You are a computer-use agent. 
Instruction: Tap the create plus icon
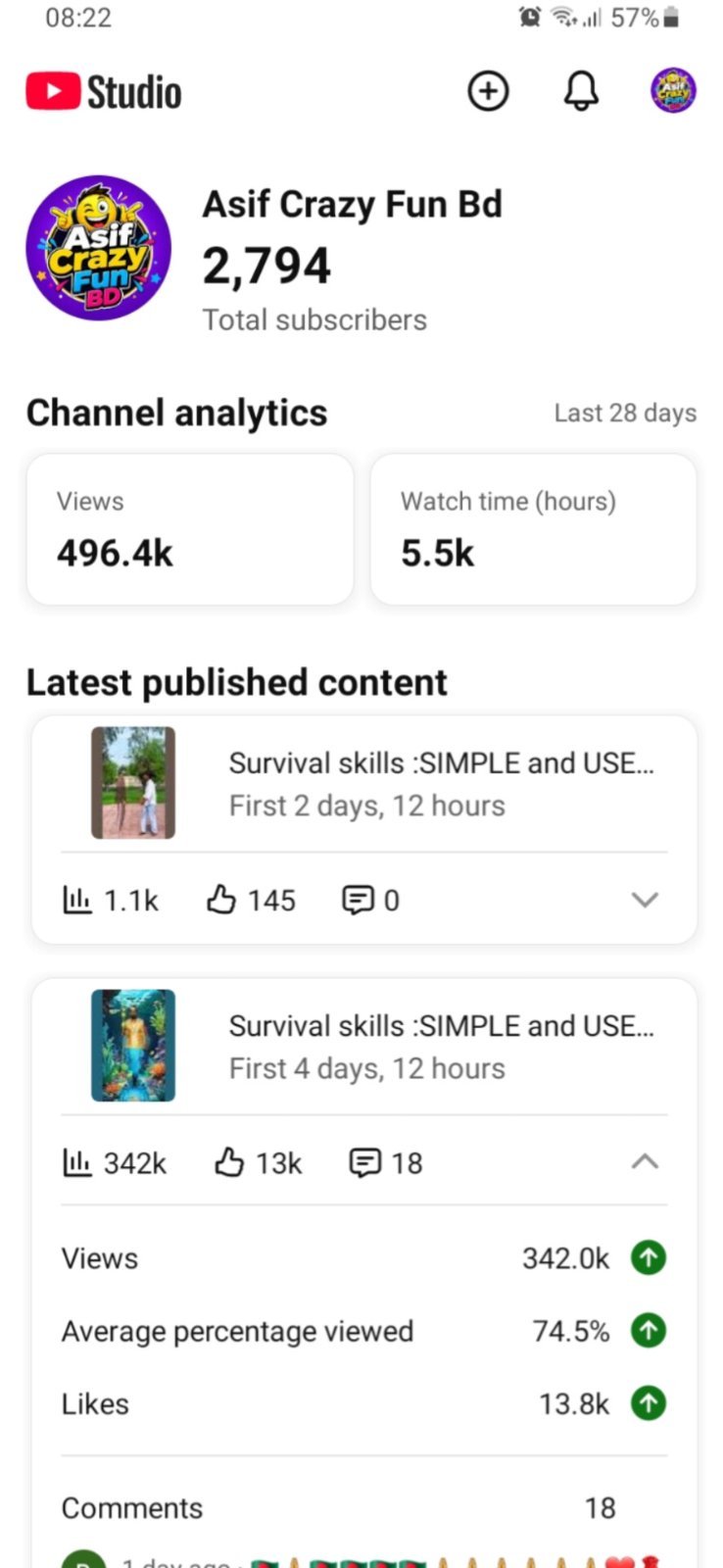click(x=488, y=92)
